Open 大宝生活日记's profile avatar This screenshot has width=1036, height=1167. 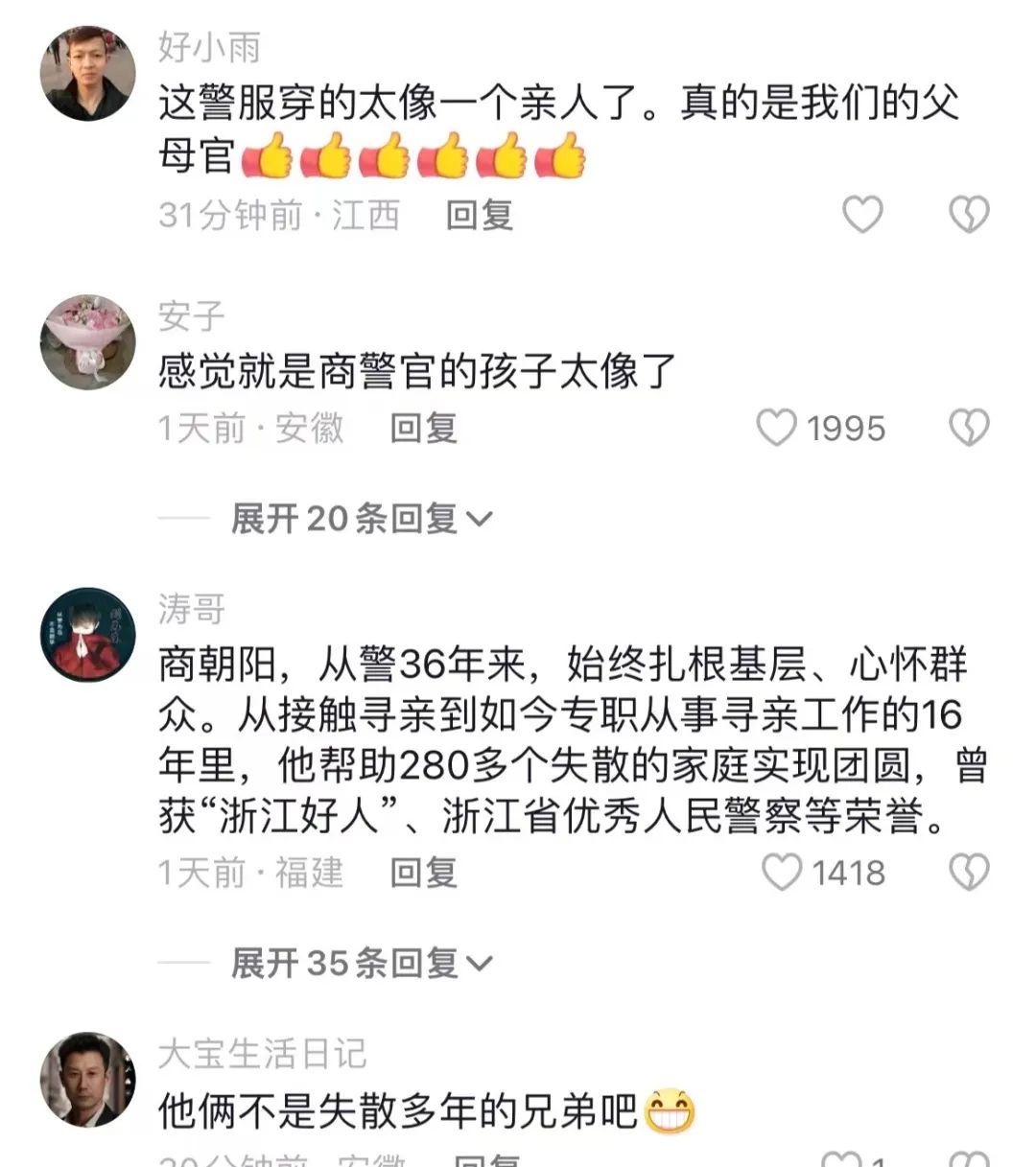tap(87, 1080)
